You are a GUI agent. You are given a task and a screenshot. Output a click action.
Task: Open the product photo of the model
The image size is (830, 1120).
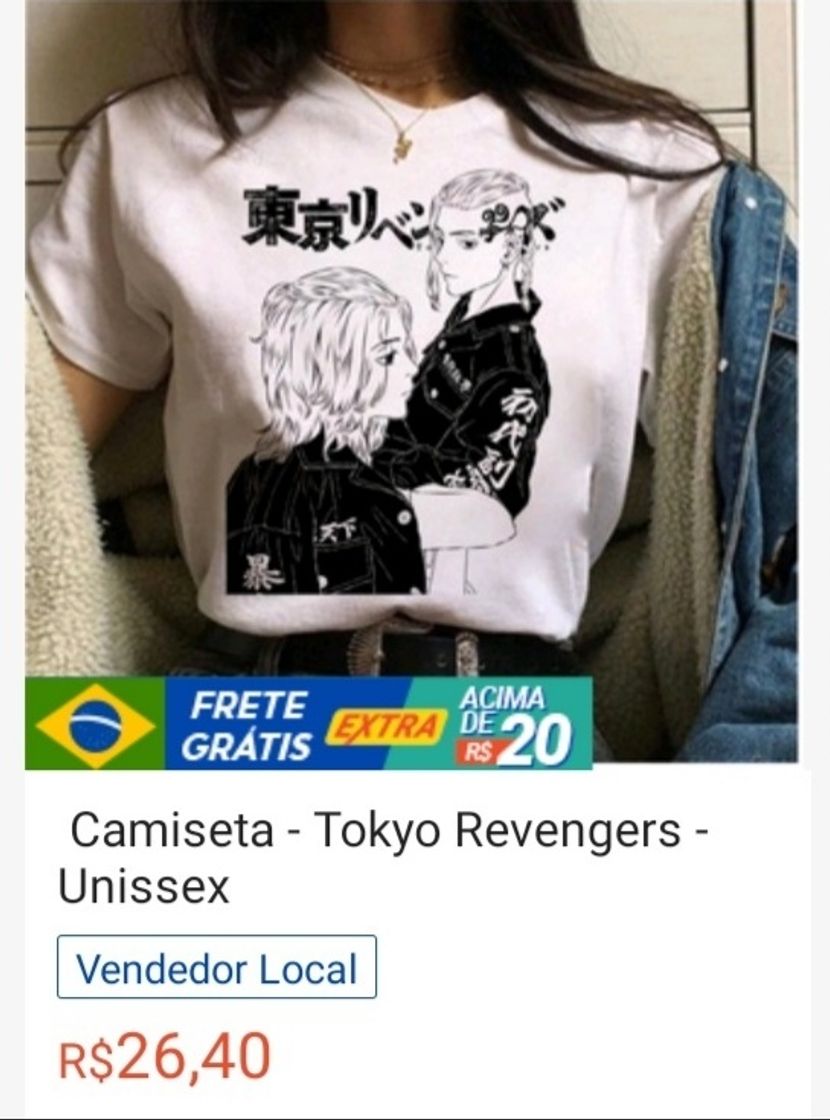tap(415, 340)
